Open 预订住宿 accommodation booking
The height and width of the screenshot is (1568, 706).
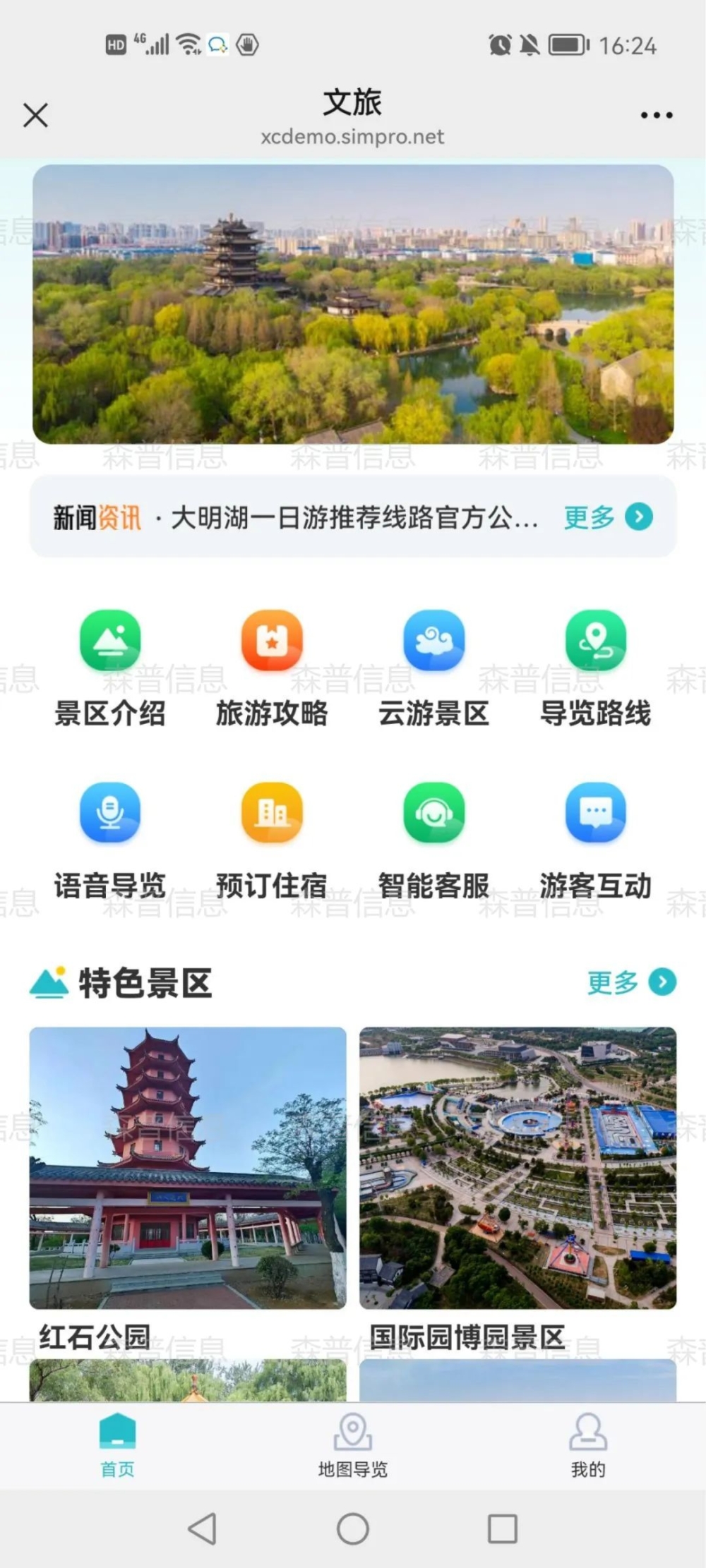pyautogui.click(x=272, y=840)
